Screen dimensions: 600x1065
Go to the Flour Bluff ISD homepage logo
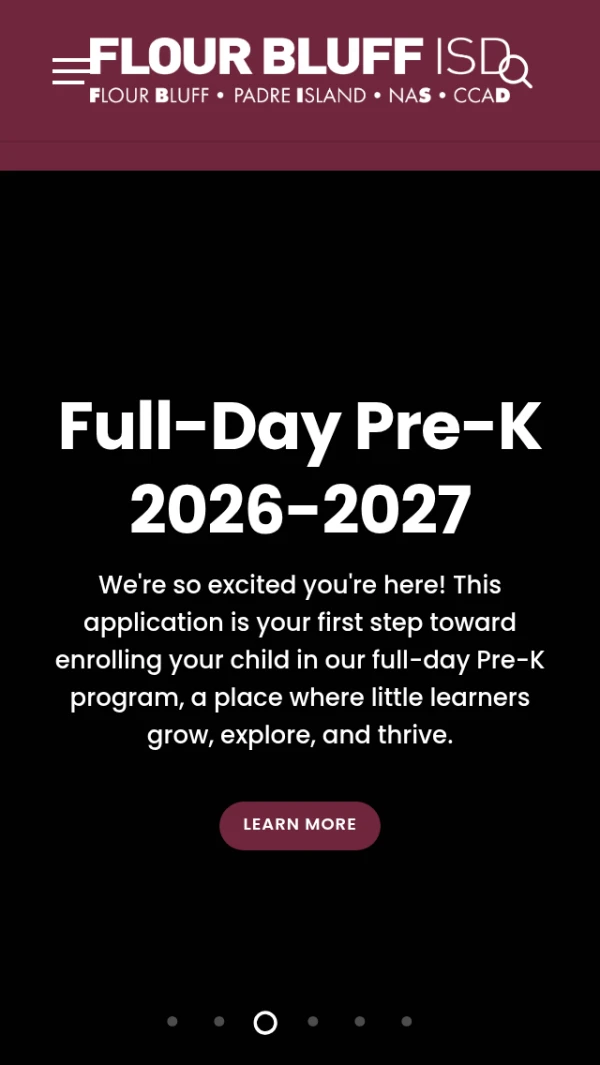tap(300, 70)
